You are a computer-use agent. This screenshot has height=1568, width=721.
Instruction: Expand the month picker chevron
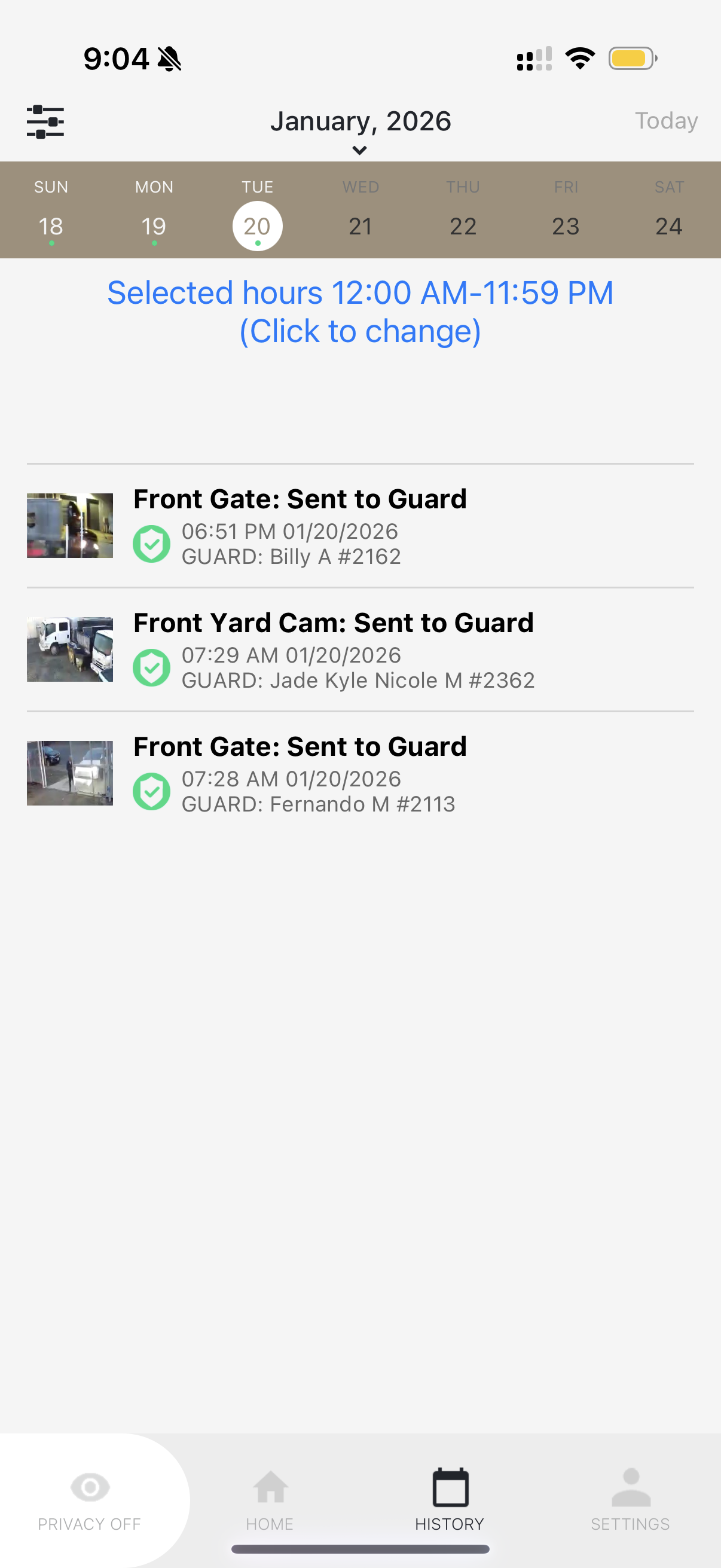click(x=360, y=149)
